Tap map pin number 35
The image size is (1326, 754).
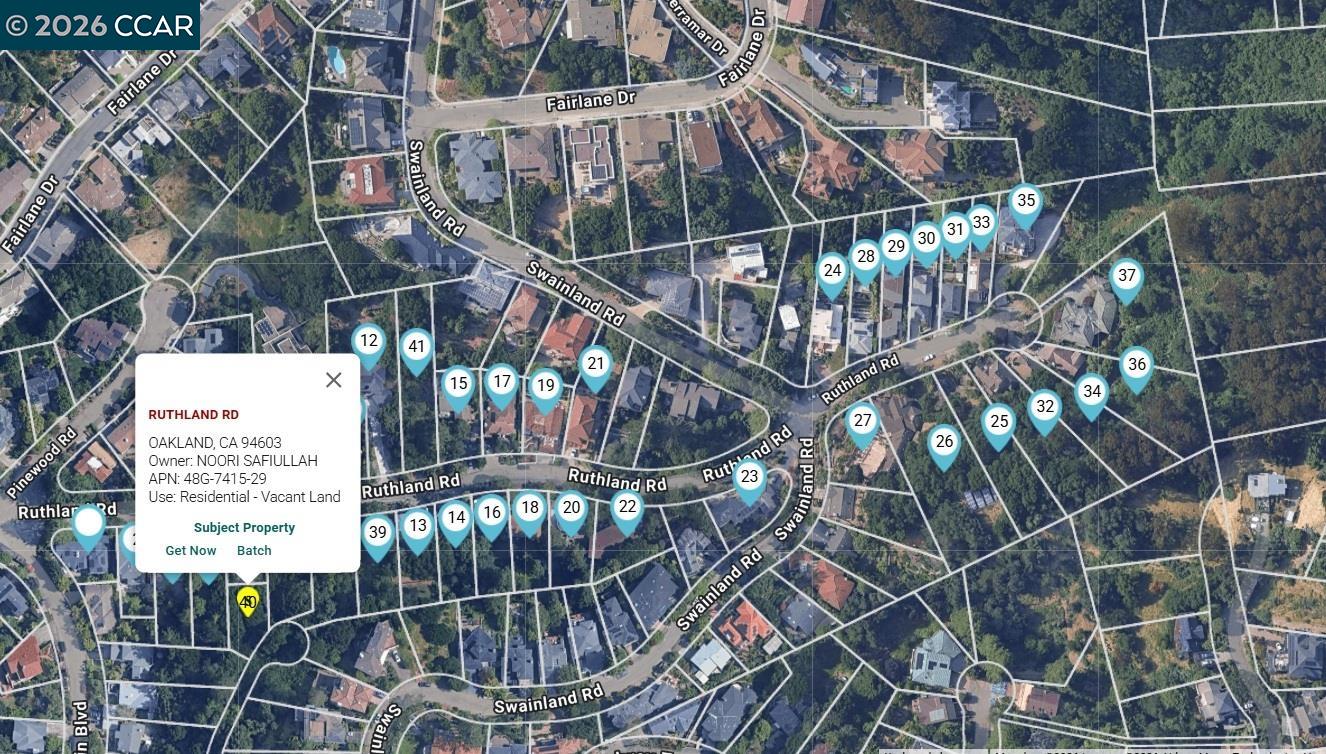tap(1025, 202)
